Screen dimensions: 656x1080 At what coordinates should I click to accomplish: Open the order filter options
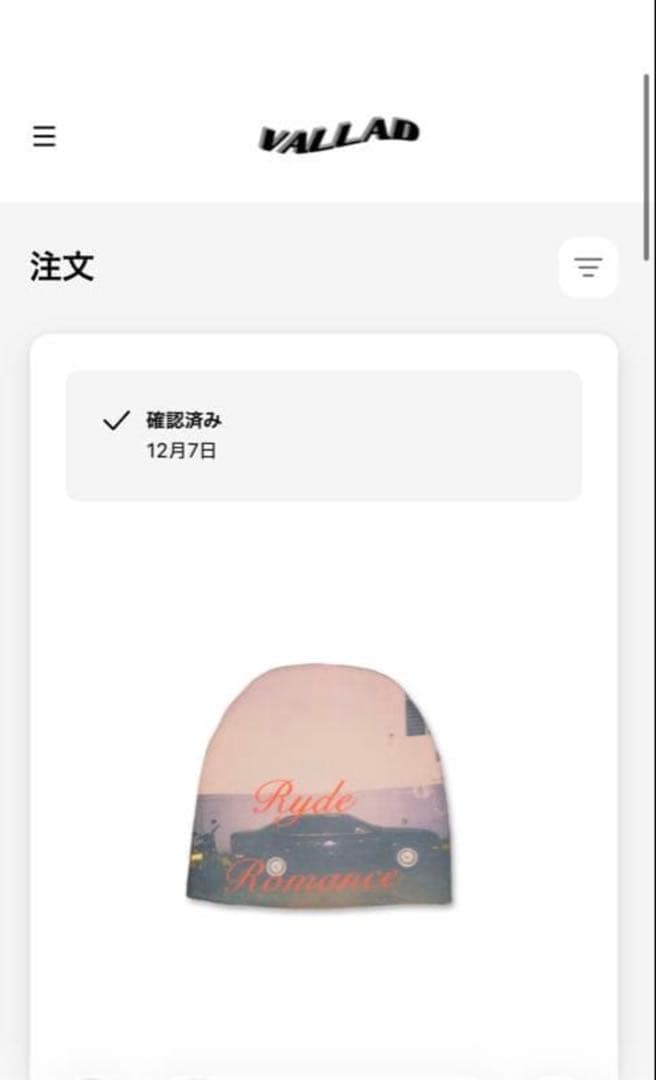click(x=588, y=267)
